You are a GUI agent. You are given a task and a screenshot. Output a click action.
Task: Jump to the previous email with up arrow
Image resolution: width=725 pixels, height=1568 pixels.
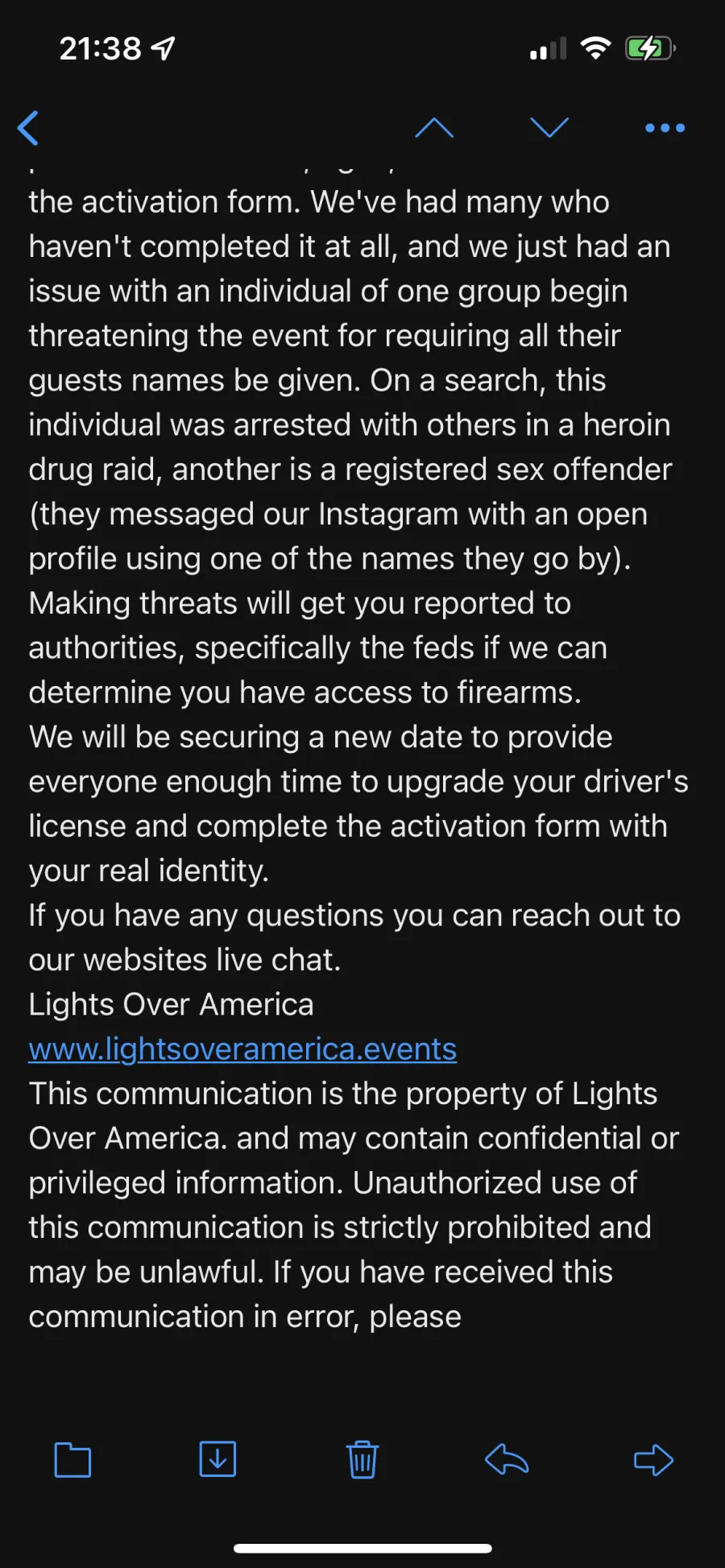coord(434,127)
